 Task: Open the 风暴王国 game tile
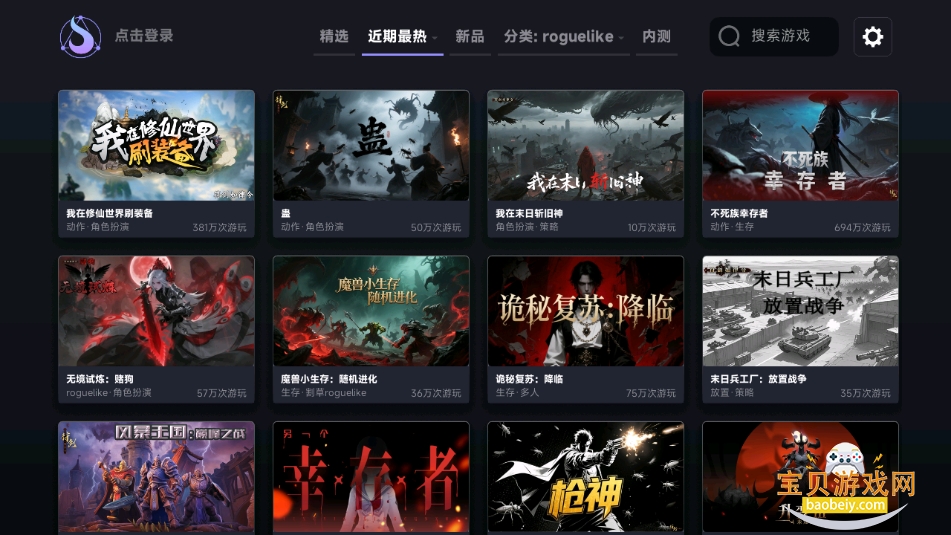coord(156,477)
